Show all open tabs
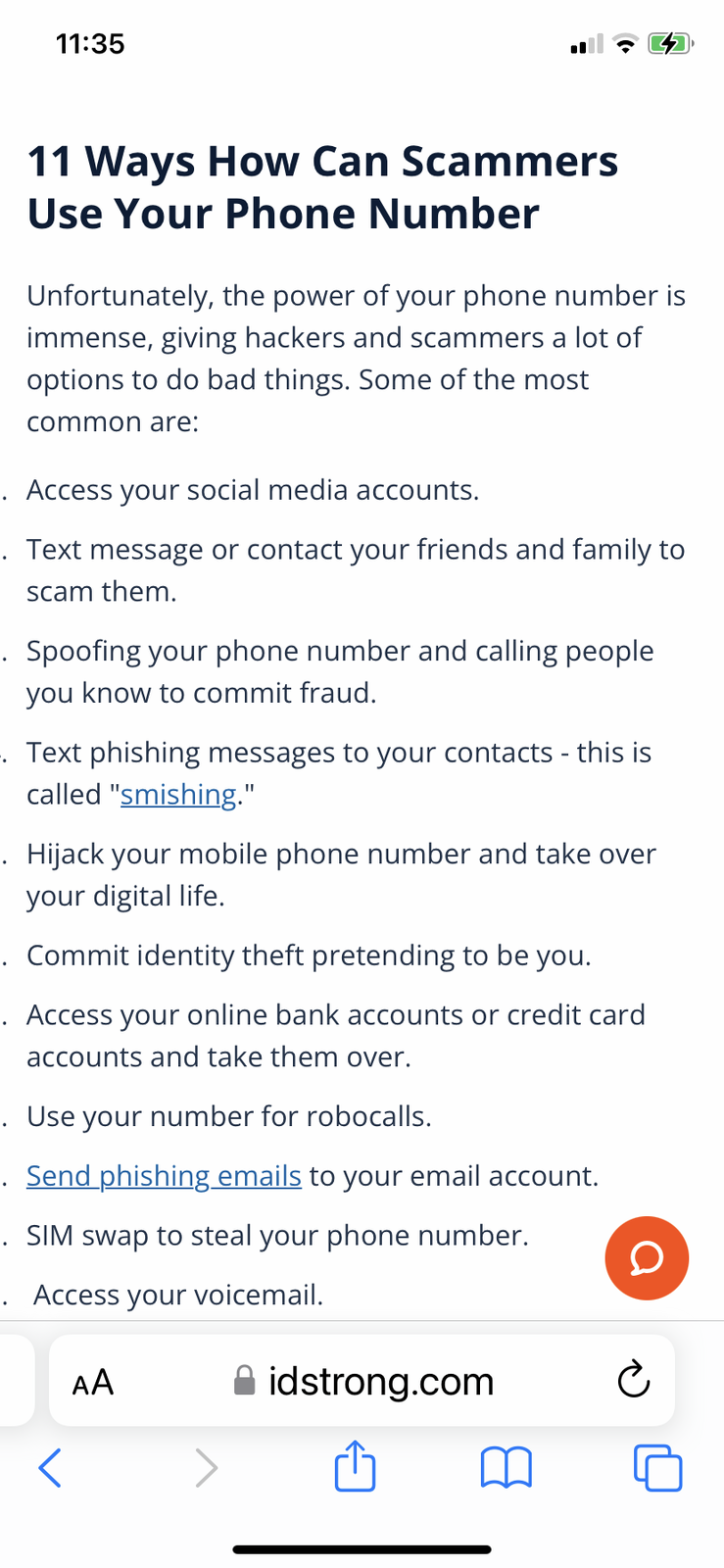Image resolution: width=724 pixels, height=1568 pixels. tap(657, 1468)
